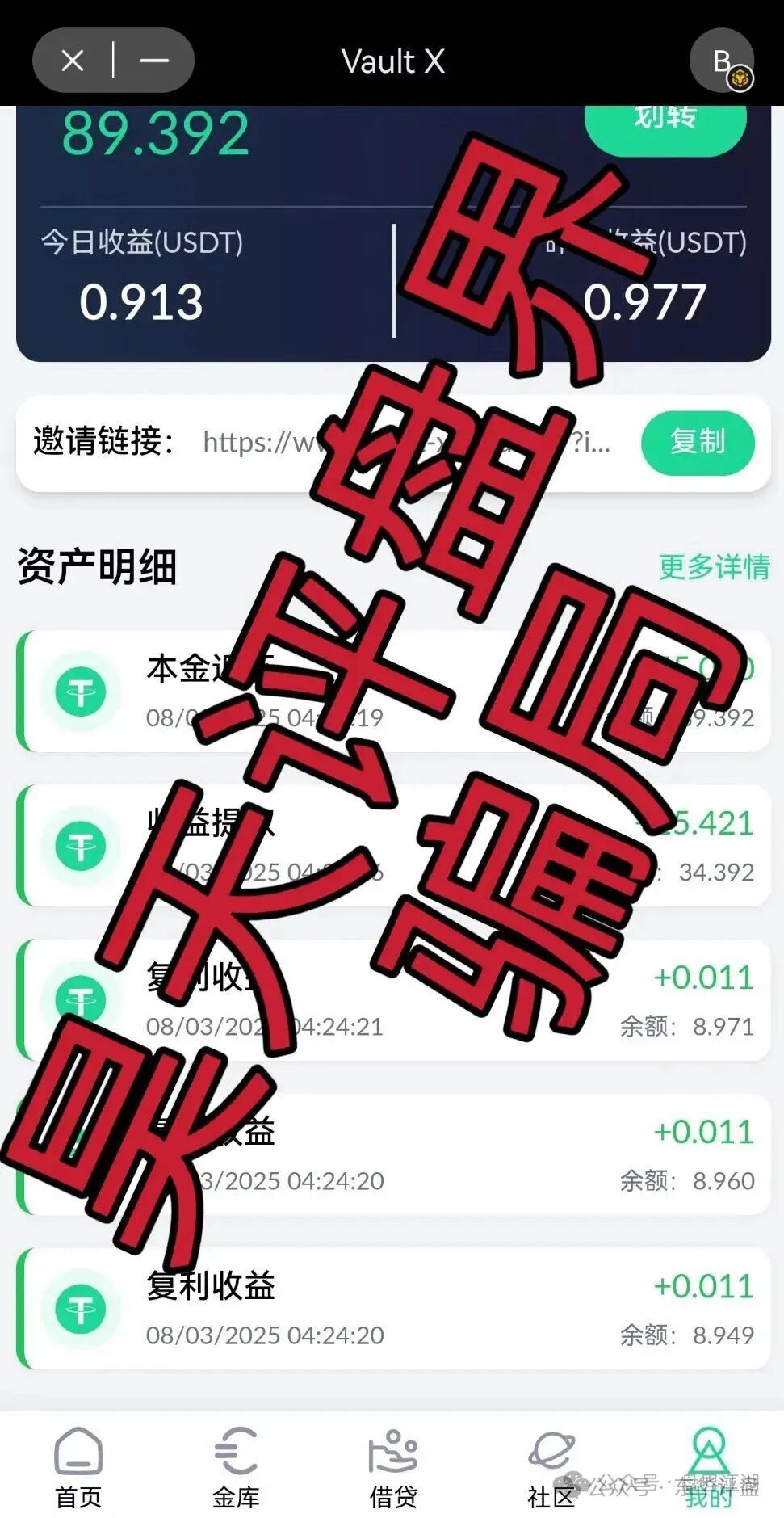This screenshot has width=784, height=1518.
Task: Minimize the Vault X window
Action: (153, 61)
